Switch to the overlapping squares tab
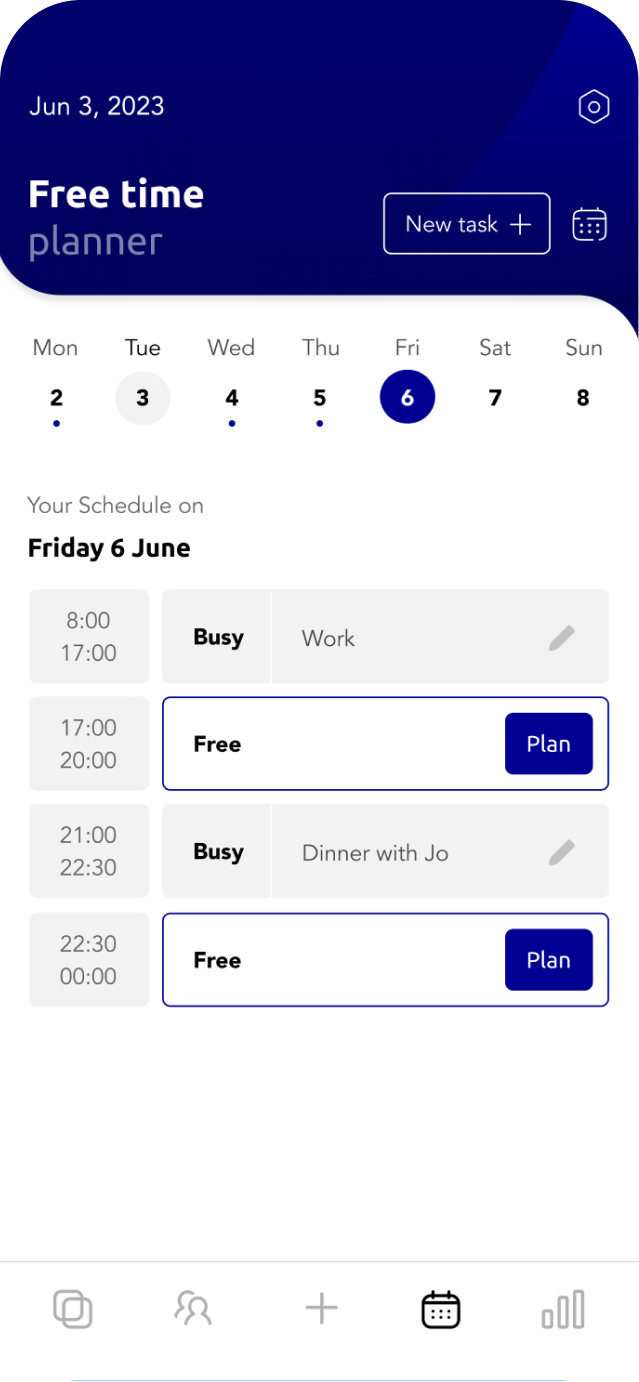Image resolution: width=639 pixels, height=1382 pixels. 73,1309
